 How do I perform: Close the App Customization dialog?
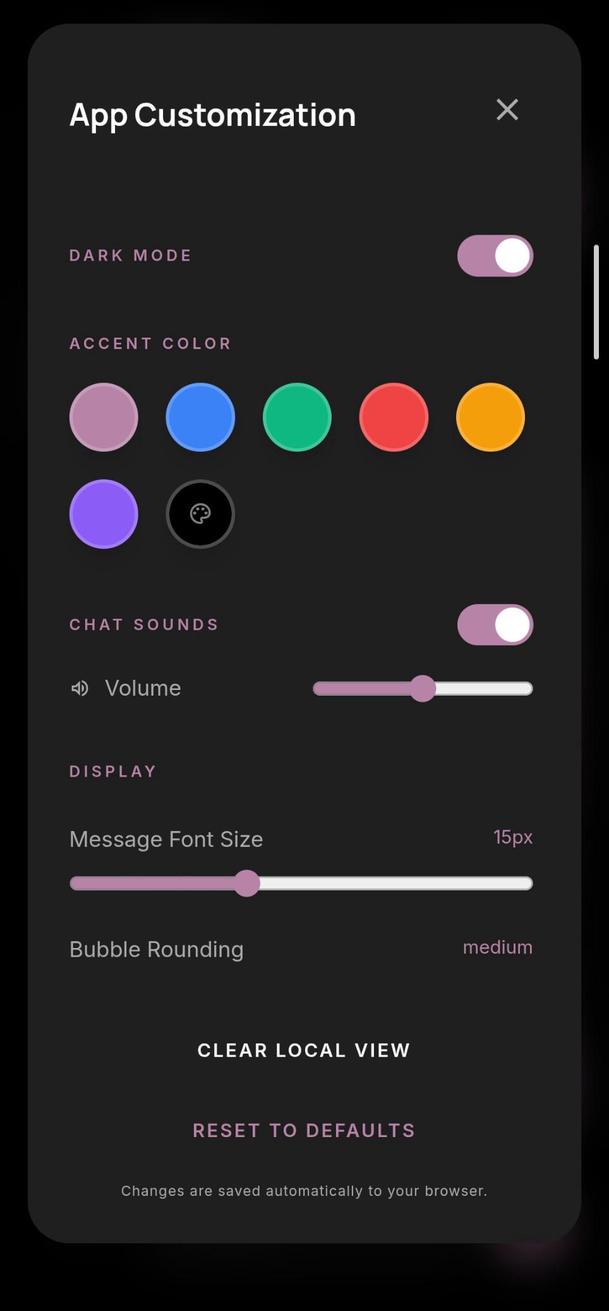click(x=507, y=110)
